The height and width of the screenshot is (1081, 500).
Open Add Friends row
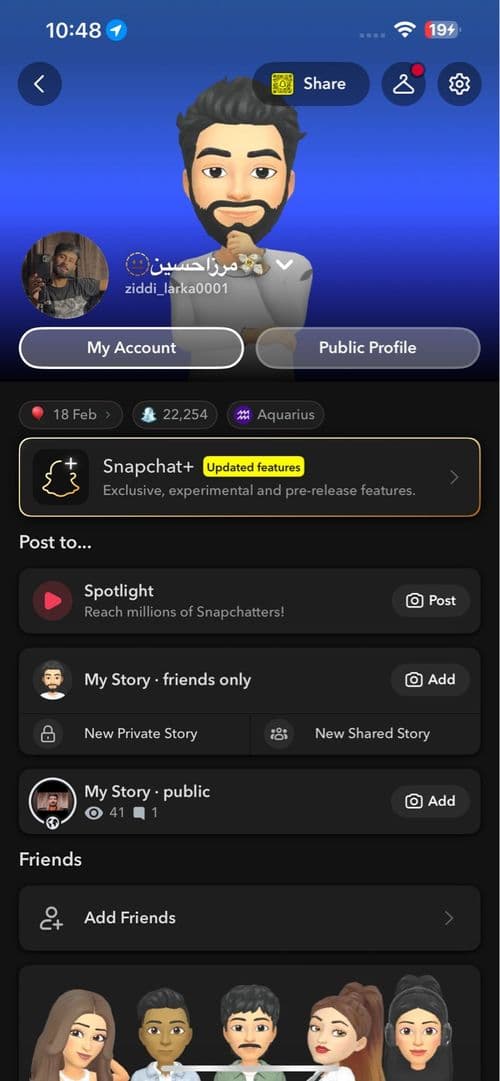click(250, 918)
